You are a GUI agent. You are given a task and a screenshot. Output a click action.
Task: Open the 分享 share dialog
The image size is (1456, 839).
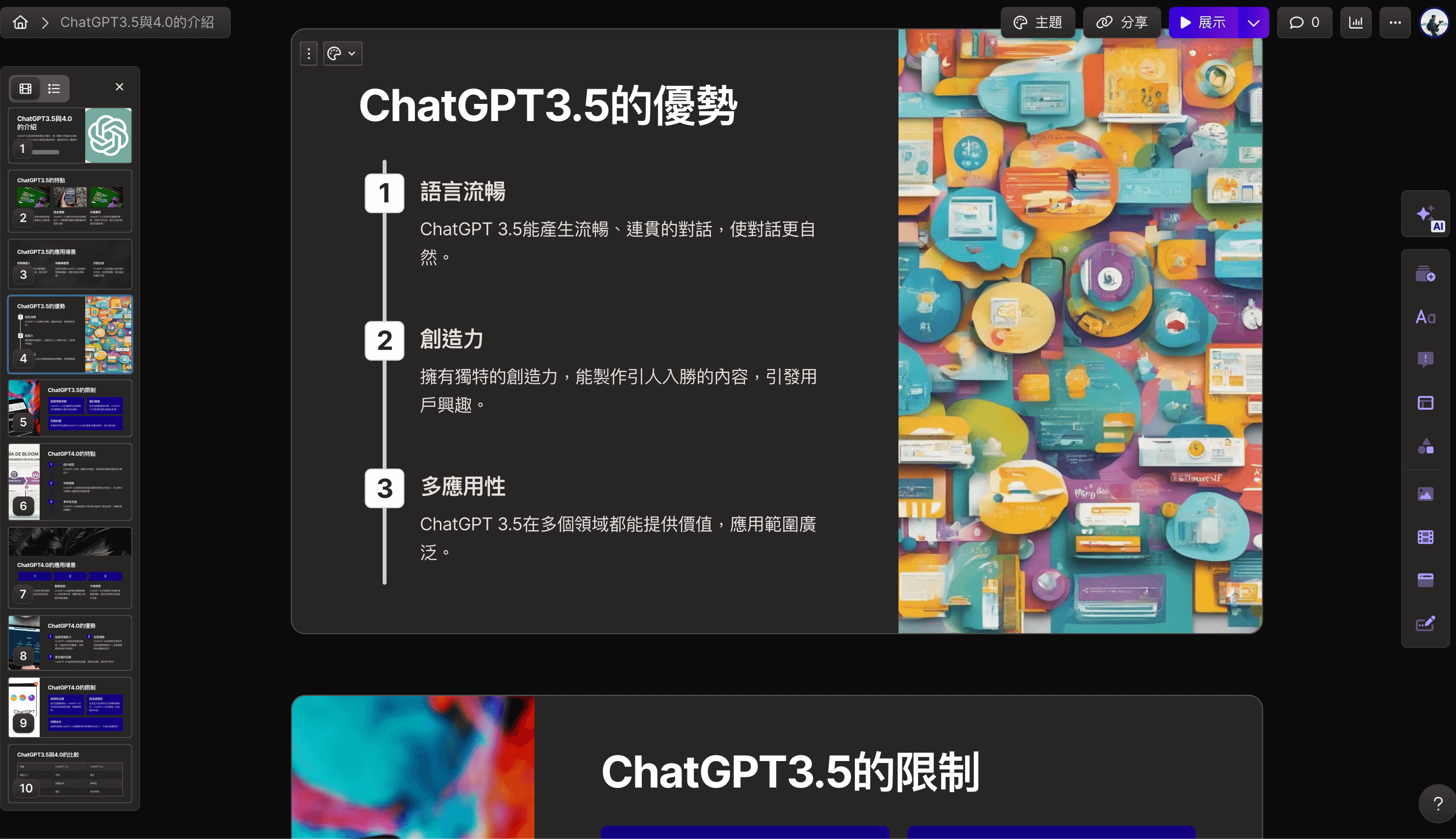[1121, 23]
